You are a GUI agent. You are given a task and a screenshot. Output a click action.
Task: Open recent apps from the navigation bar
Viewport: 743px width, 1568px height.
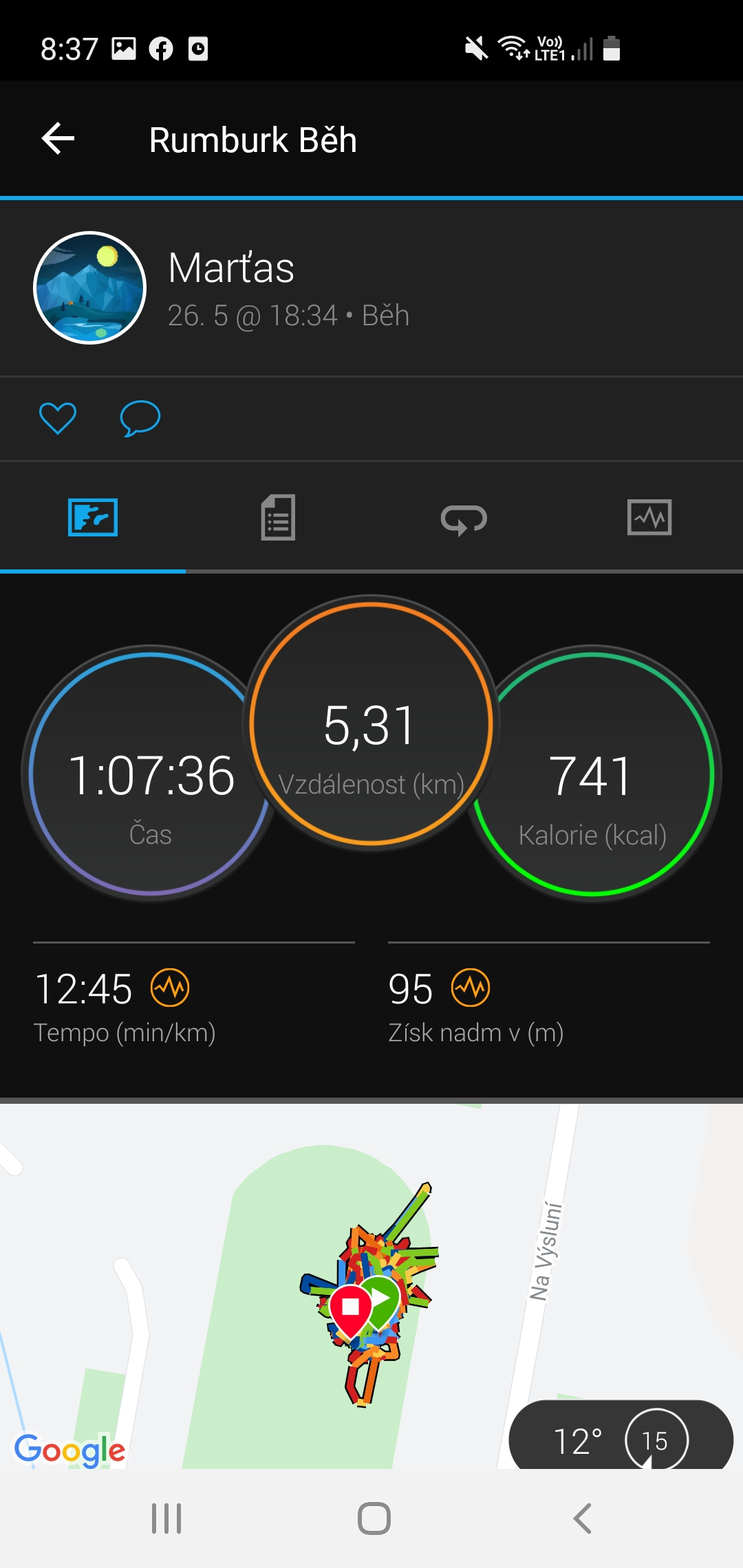click(x=166, y=1518)
